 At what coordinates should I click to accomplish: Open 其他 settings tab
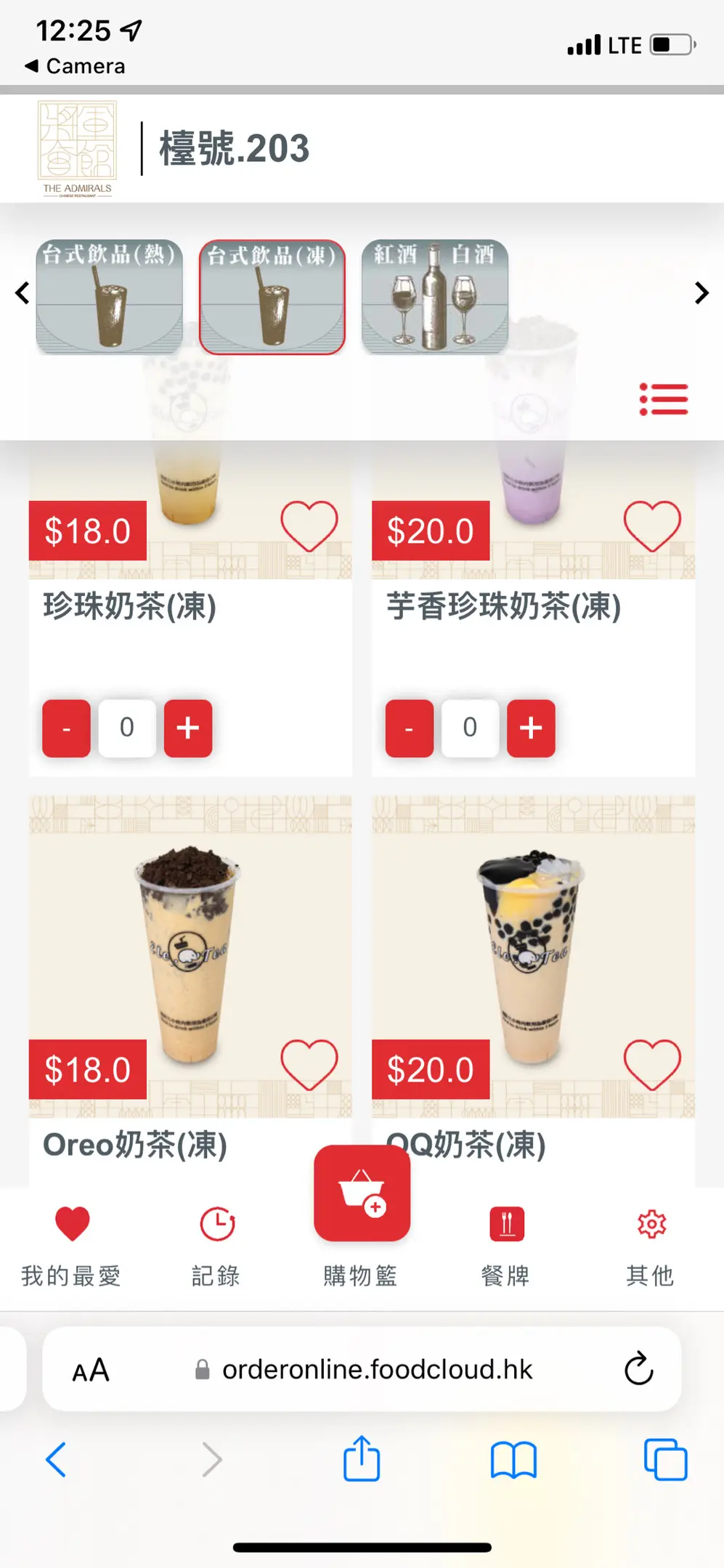[651, 1241]
